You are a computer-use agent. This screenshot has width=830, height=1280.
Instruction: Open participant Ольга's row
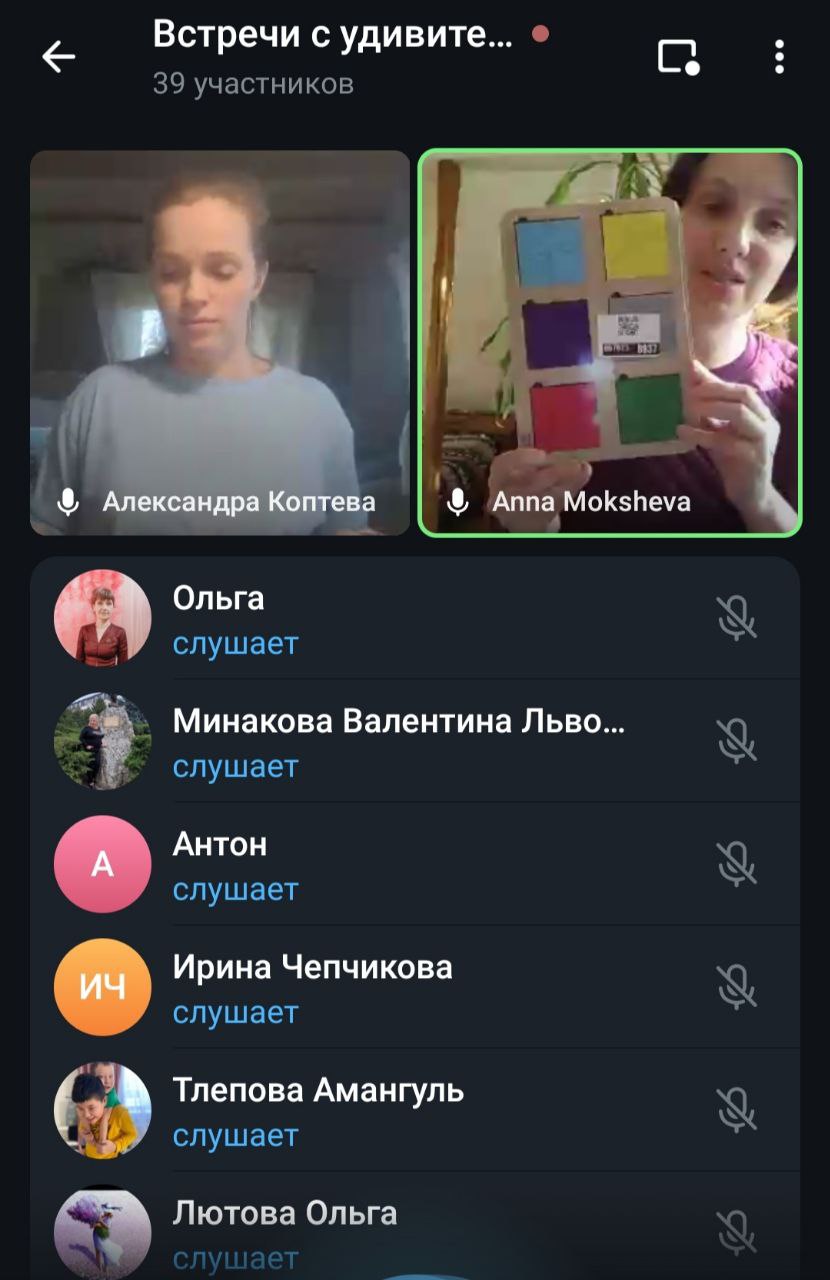click(x=414, y=619)
